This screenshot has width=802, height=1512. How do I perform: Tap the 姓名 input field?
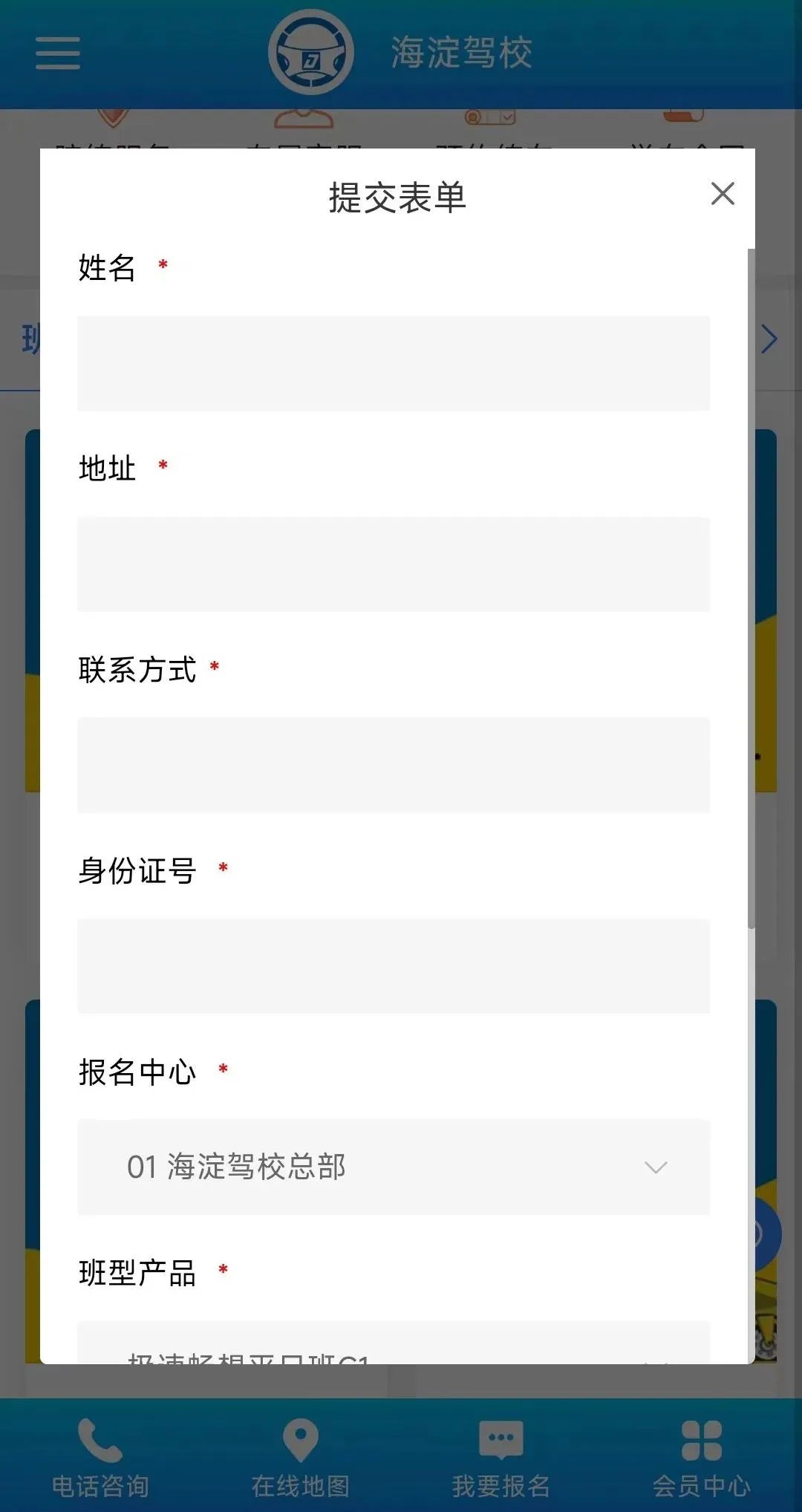point(394,363)
